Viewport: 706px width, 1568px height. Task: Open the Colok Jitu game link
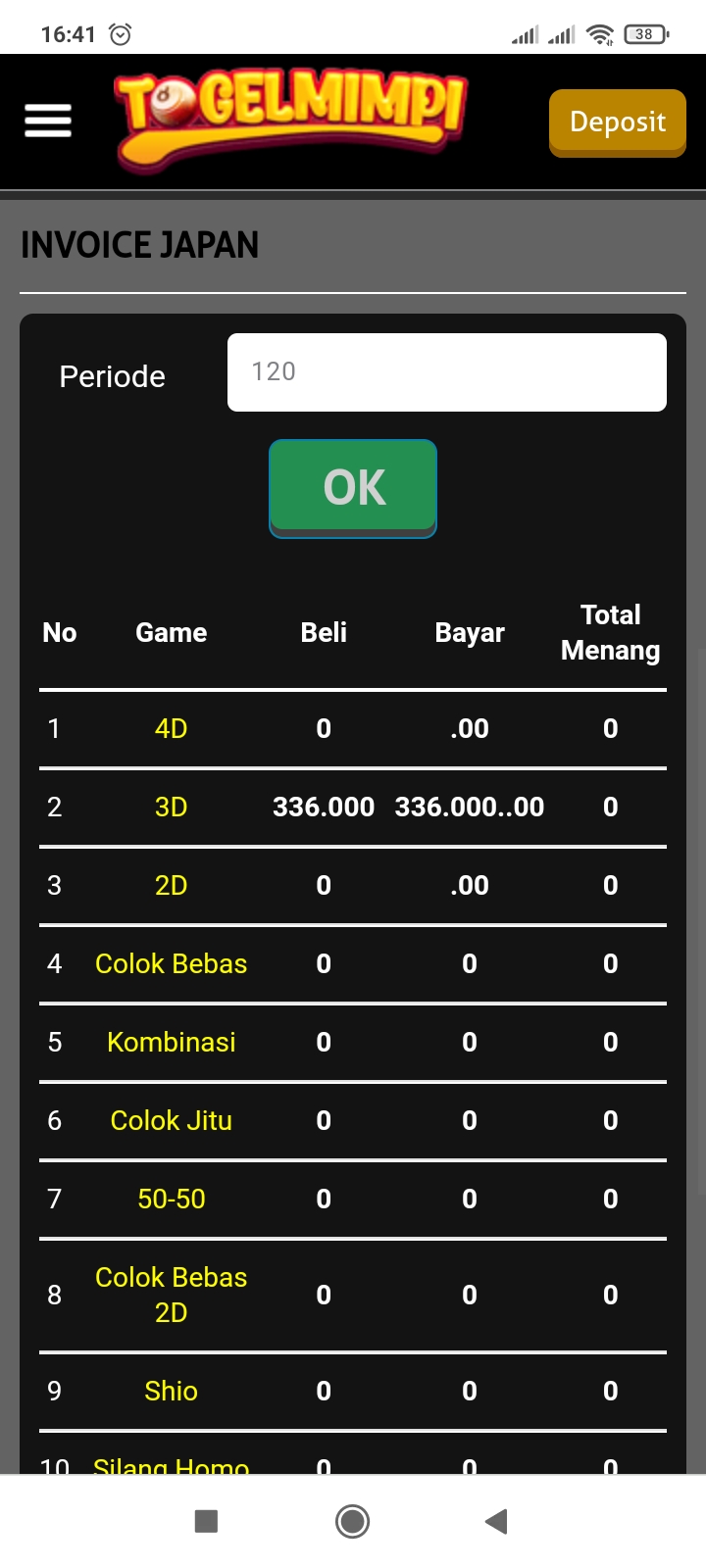coord(171,1121)
